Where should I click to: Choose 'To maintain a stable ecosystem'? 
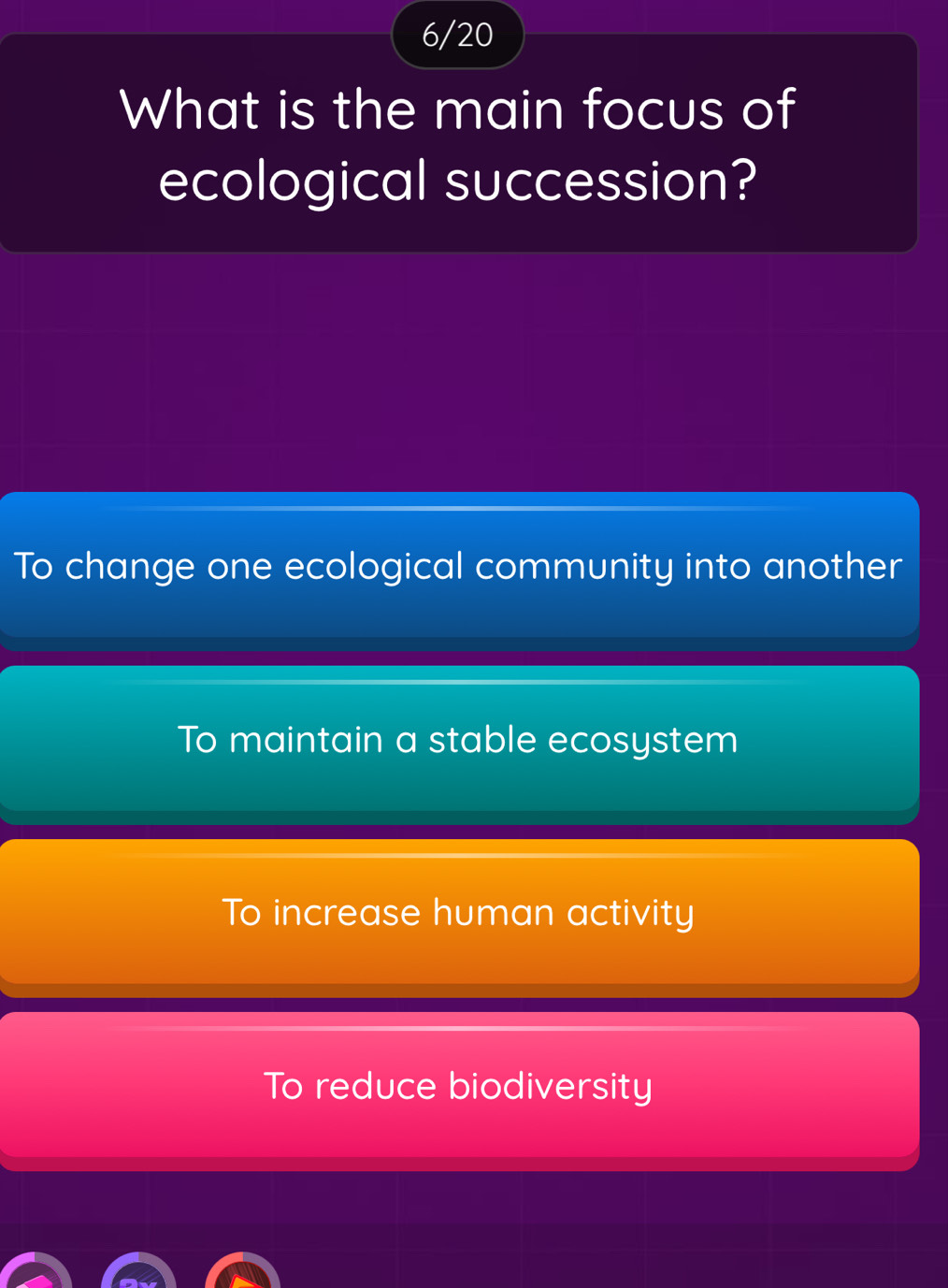[458, 740]
